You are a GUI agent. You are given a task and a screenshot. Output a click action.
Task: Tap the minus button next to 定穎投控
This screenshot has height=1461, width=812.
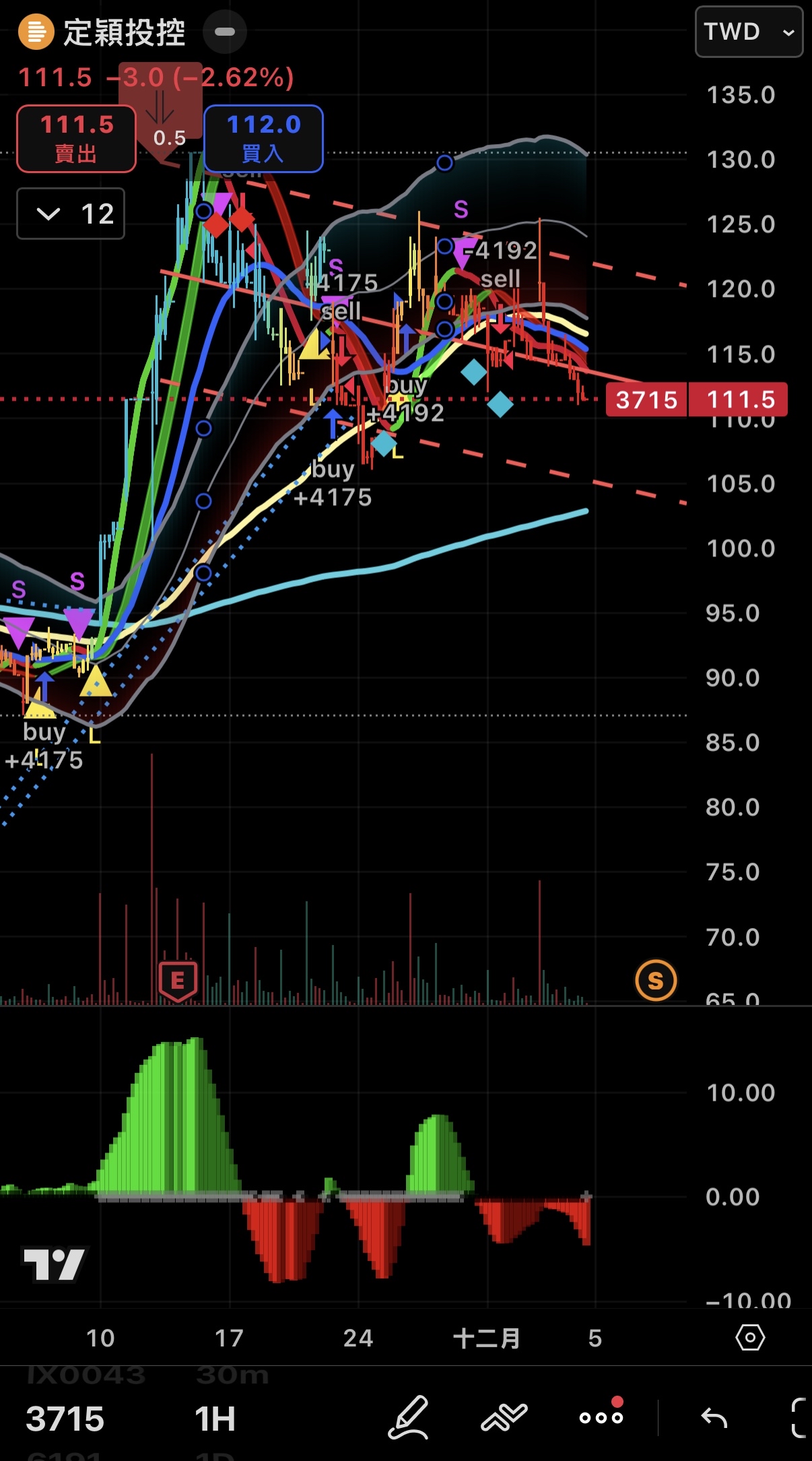224,32
